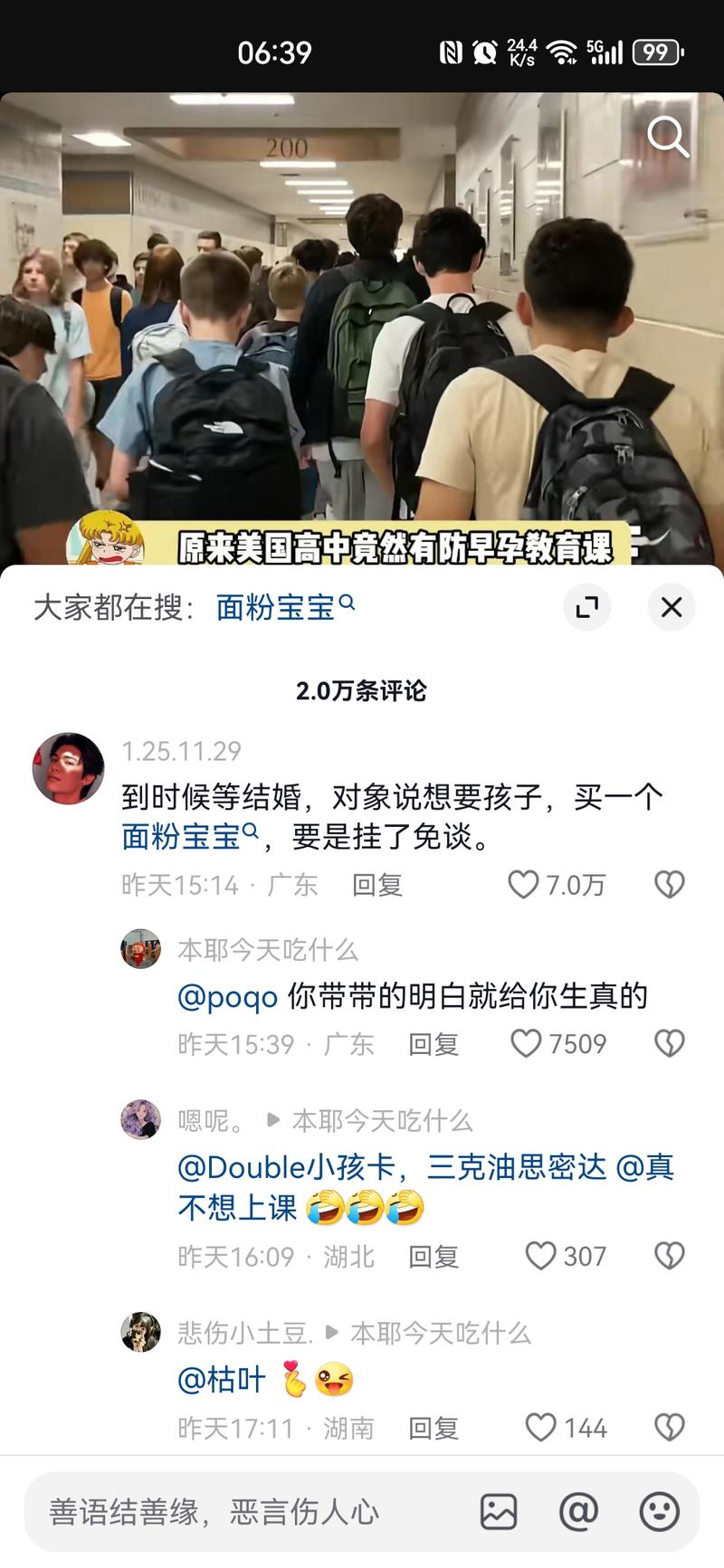Dislike the comment by 1.25.11.29
This screenshot has width=724, height=1568.
(x=669, y=884)
